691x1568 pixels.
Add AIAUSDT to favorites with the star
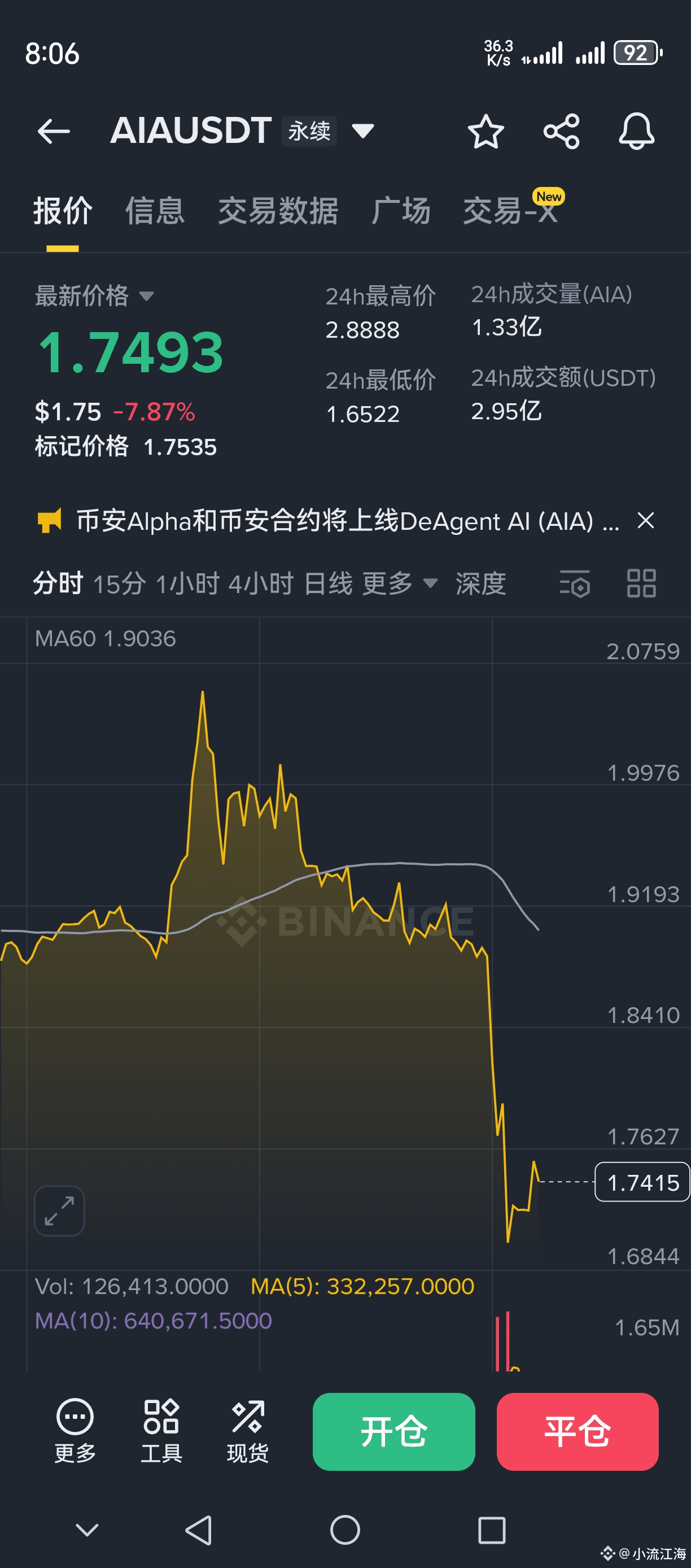[486, 131]
